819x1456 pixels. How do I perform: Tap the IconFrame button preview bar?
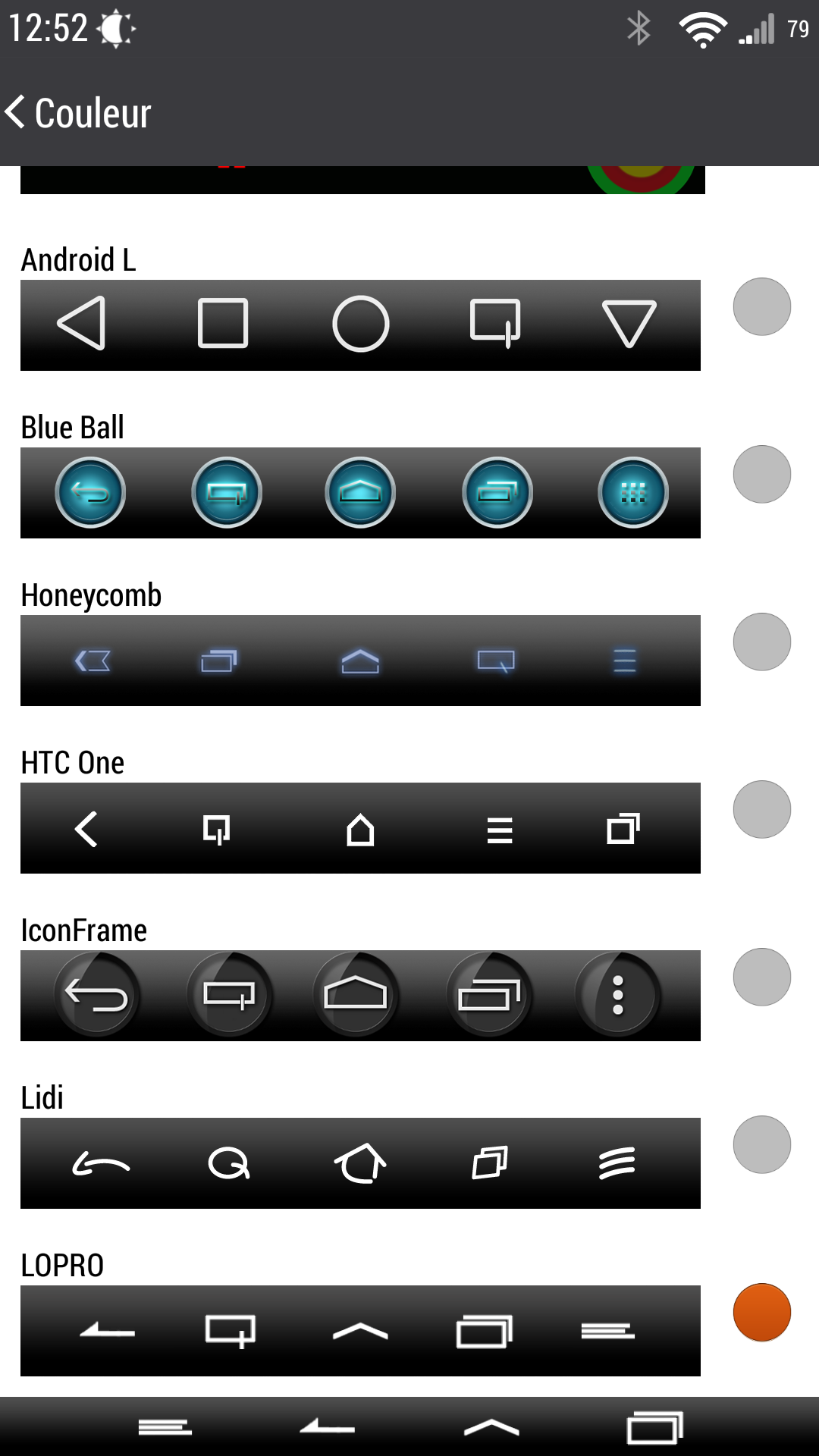[x=360, y=996]
